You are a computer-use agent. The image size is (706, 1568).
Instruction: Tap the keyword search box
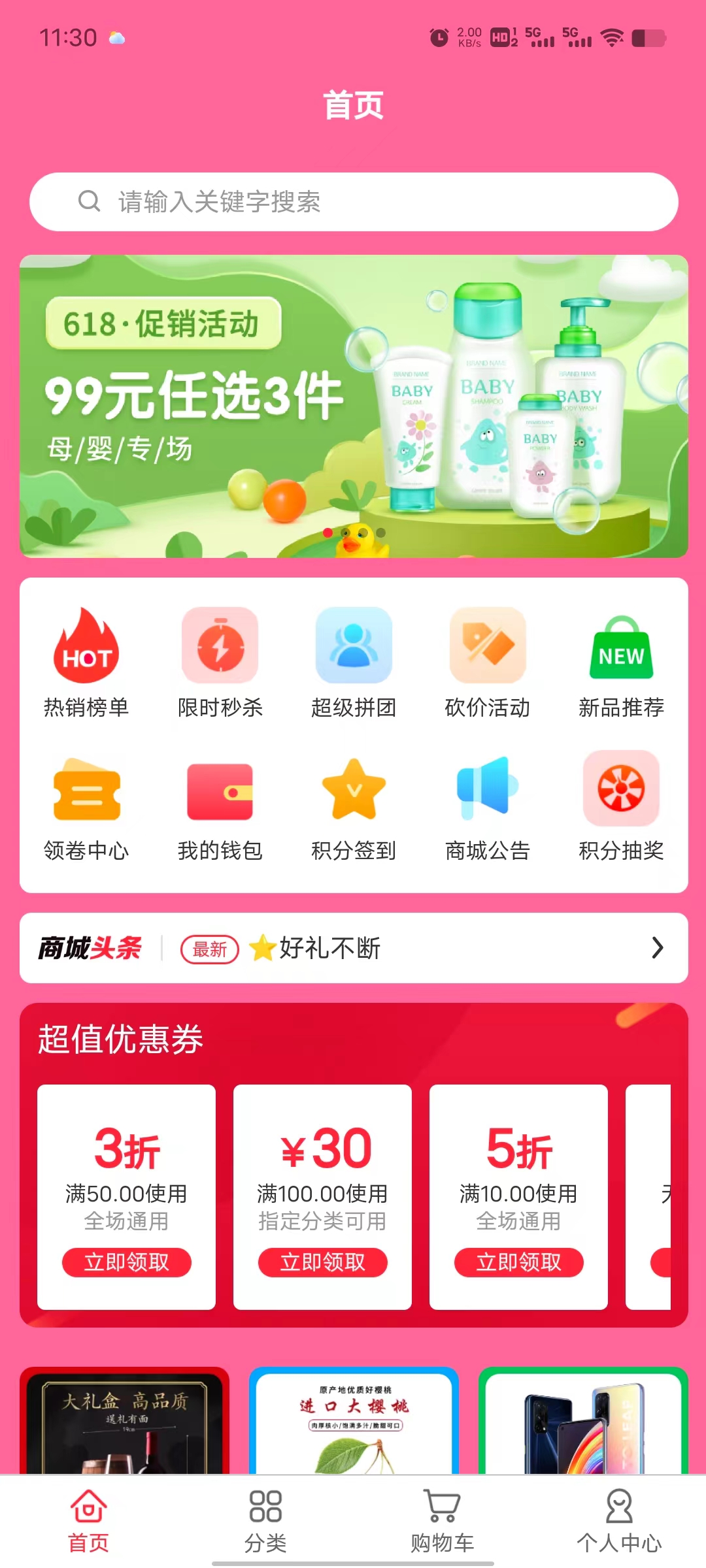point(354,202)
